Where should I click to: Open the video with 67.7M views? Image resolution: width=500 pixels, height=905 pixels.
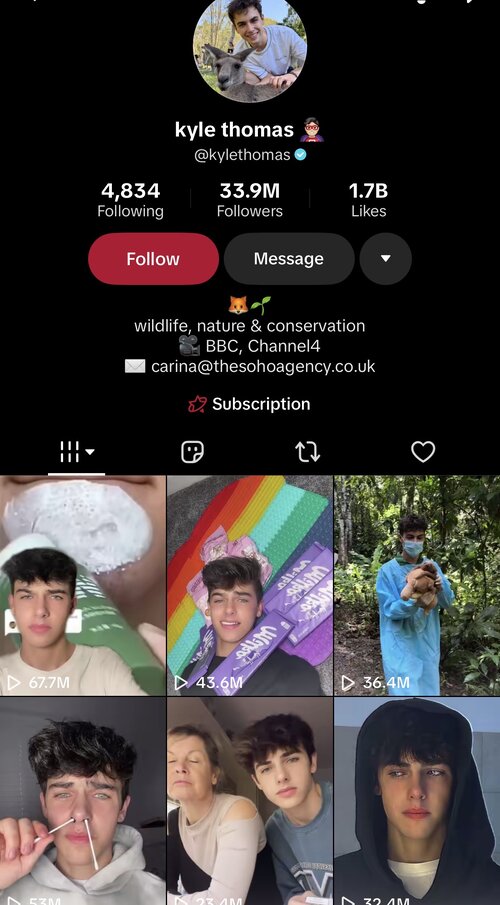83,585
